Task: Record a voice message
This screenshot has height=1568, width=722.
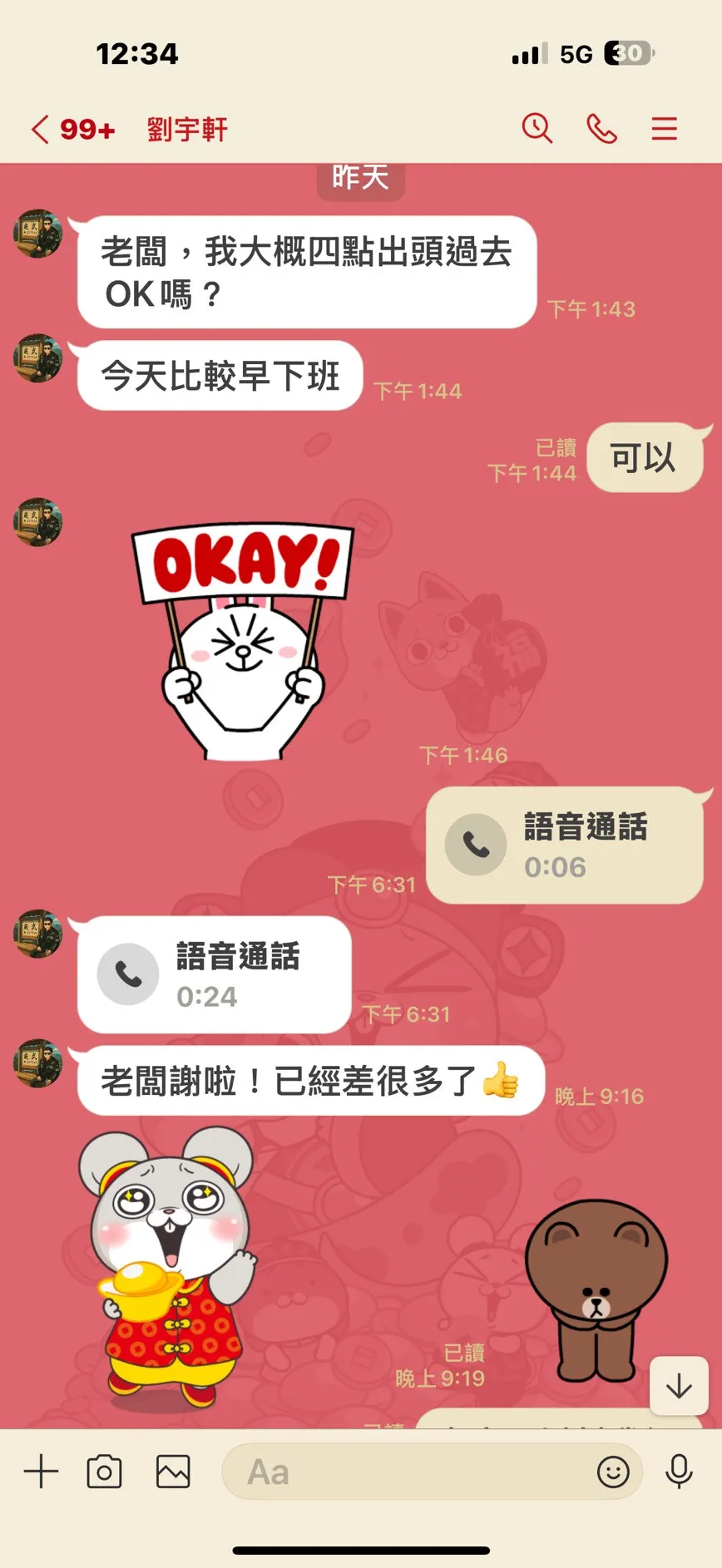Action: [679, 1472]
